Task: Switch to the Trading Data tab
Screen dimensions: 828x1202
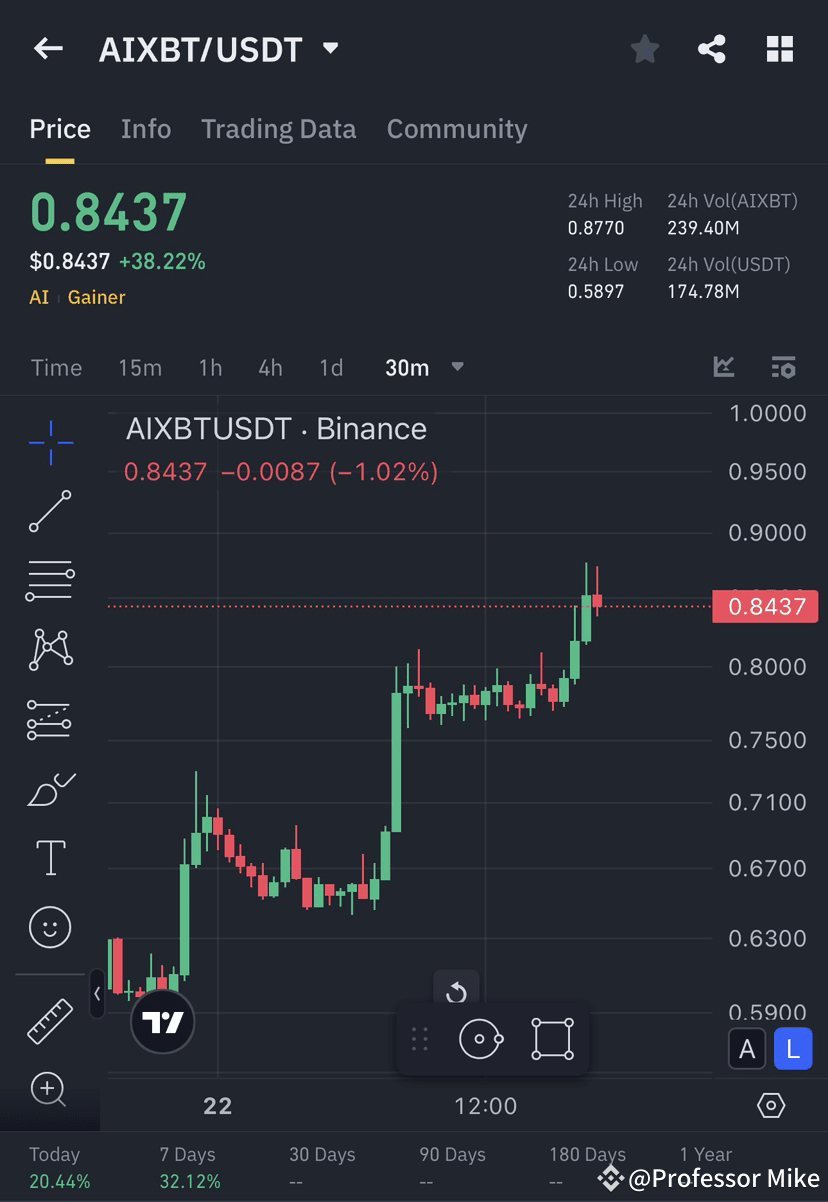Action: (278, 128)
